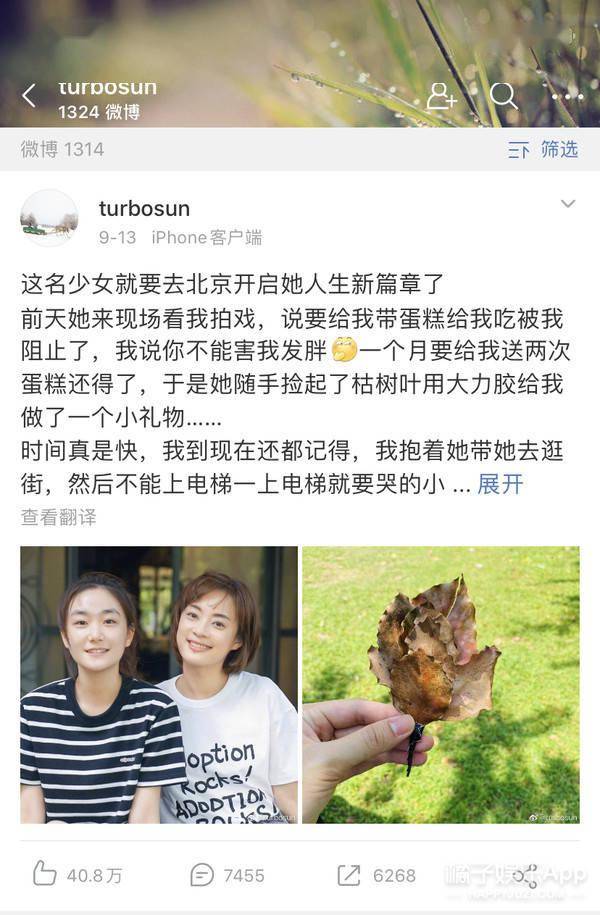This screenshot has height=915, width=600.
Task: Go back using the top arrow
Action: pos(29,96)
